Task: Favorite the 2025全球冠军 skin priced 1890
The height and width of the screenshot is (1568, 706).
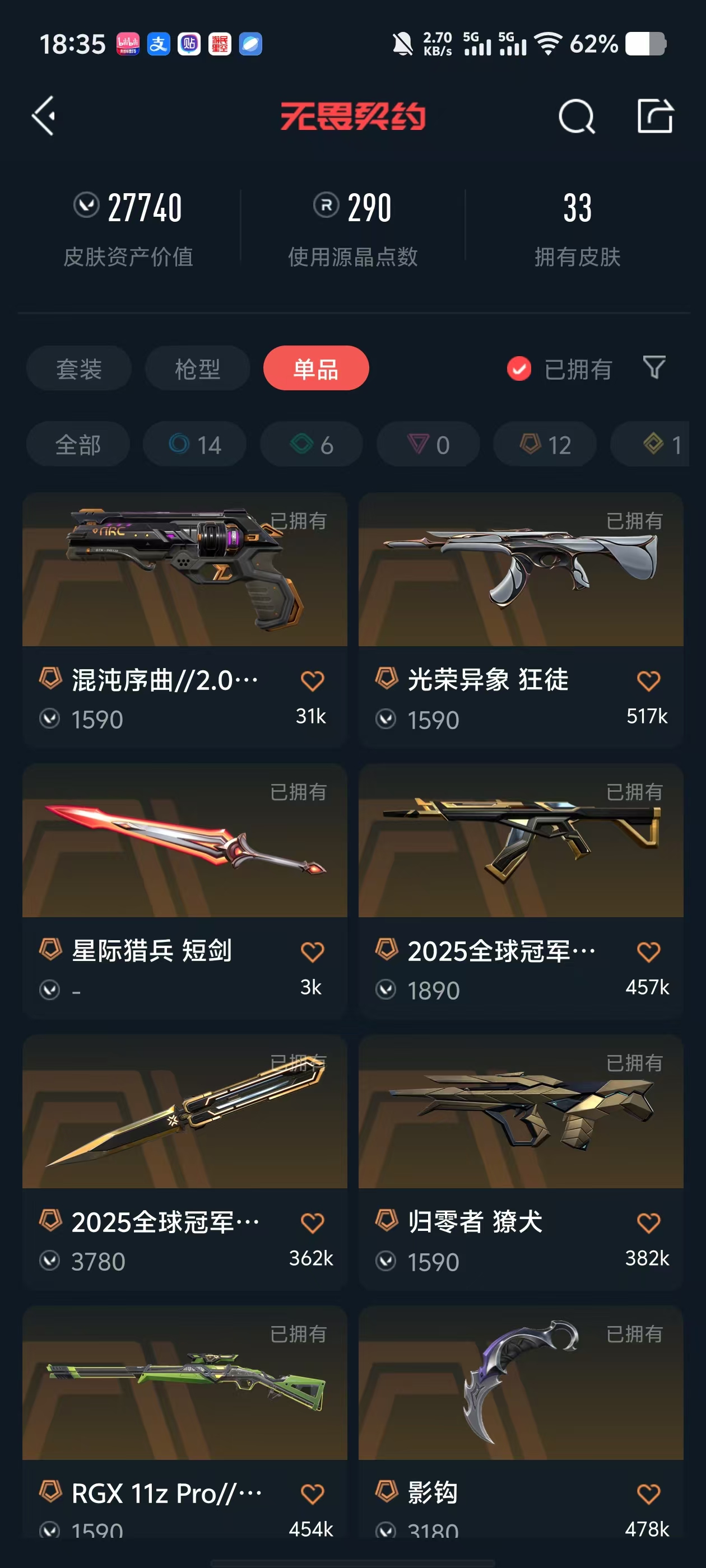Action: click(x=648, y=951)
